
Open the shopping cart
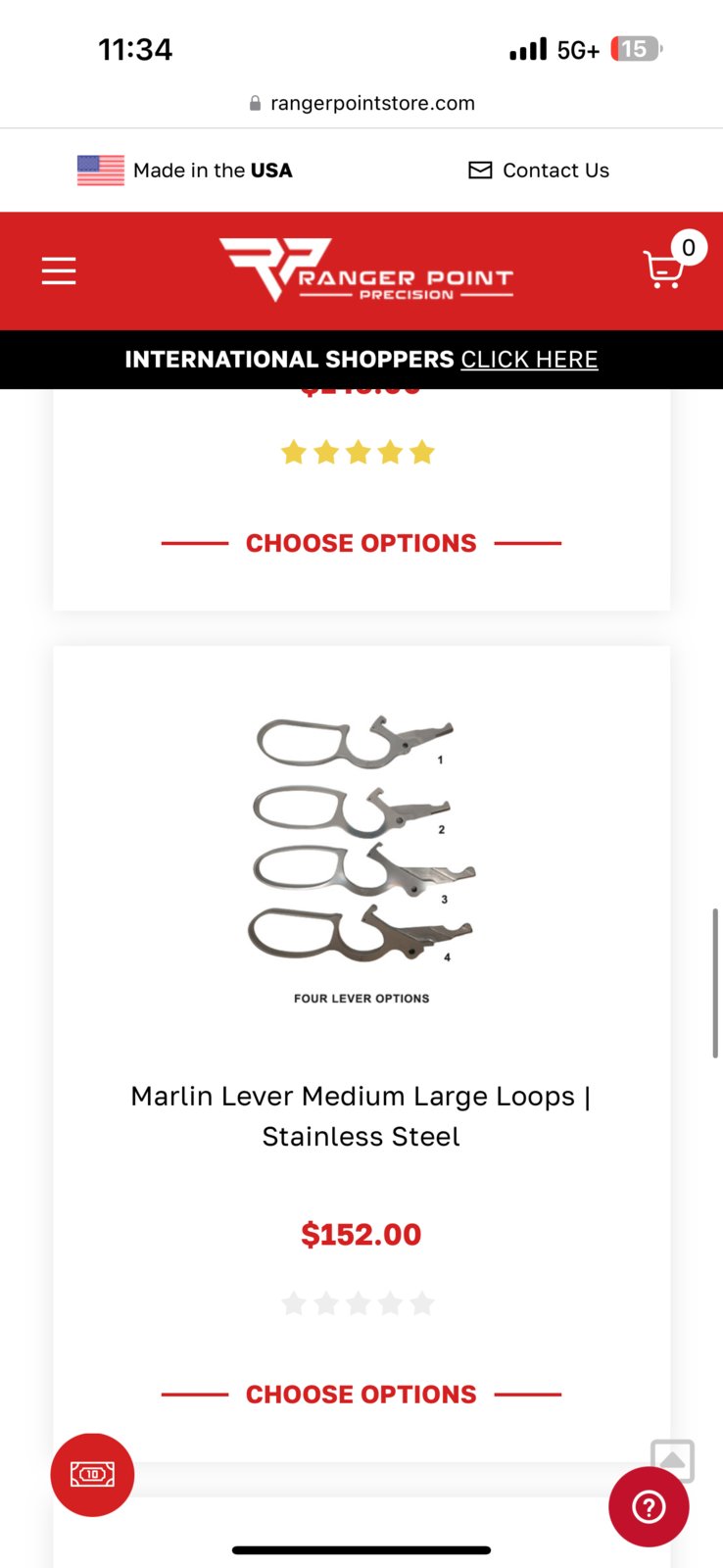click(664, 269)
